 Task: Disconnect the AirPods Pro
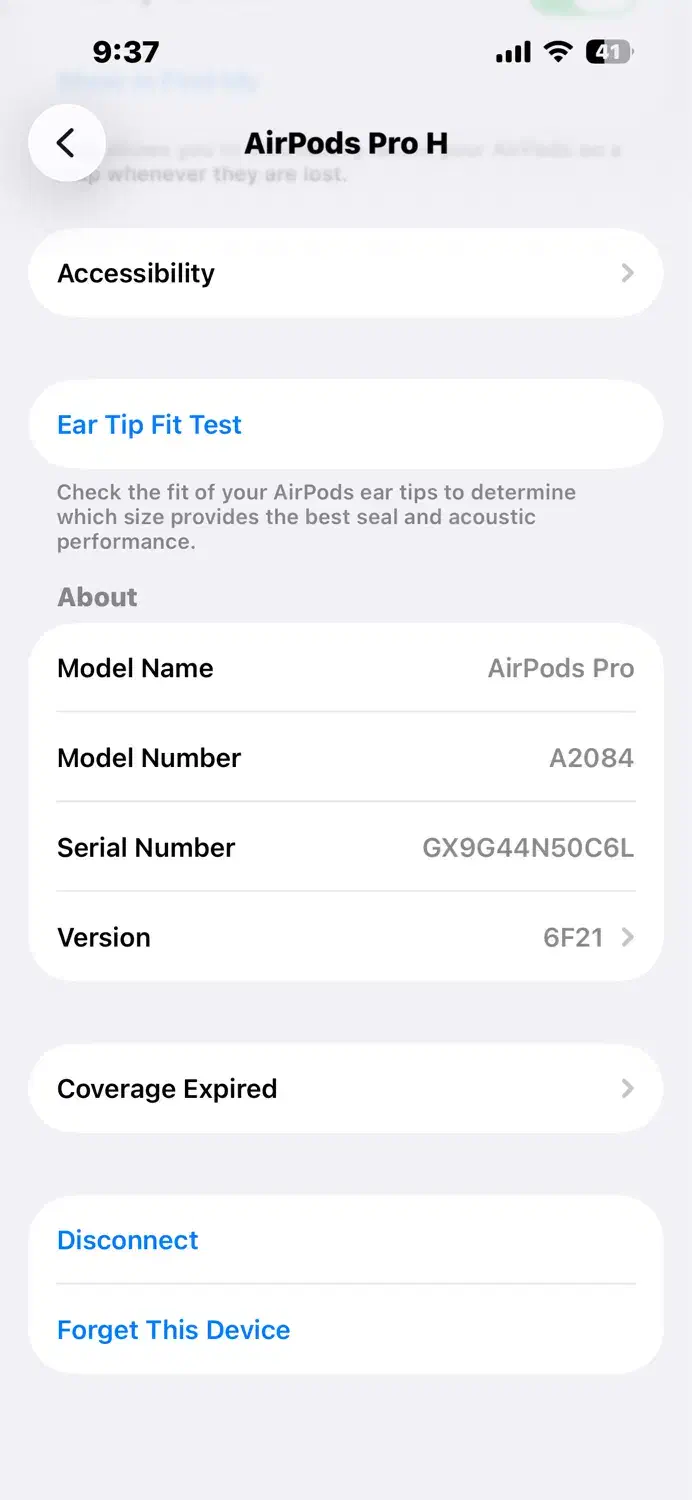[x=128, y=1240]
